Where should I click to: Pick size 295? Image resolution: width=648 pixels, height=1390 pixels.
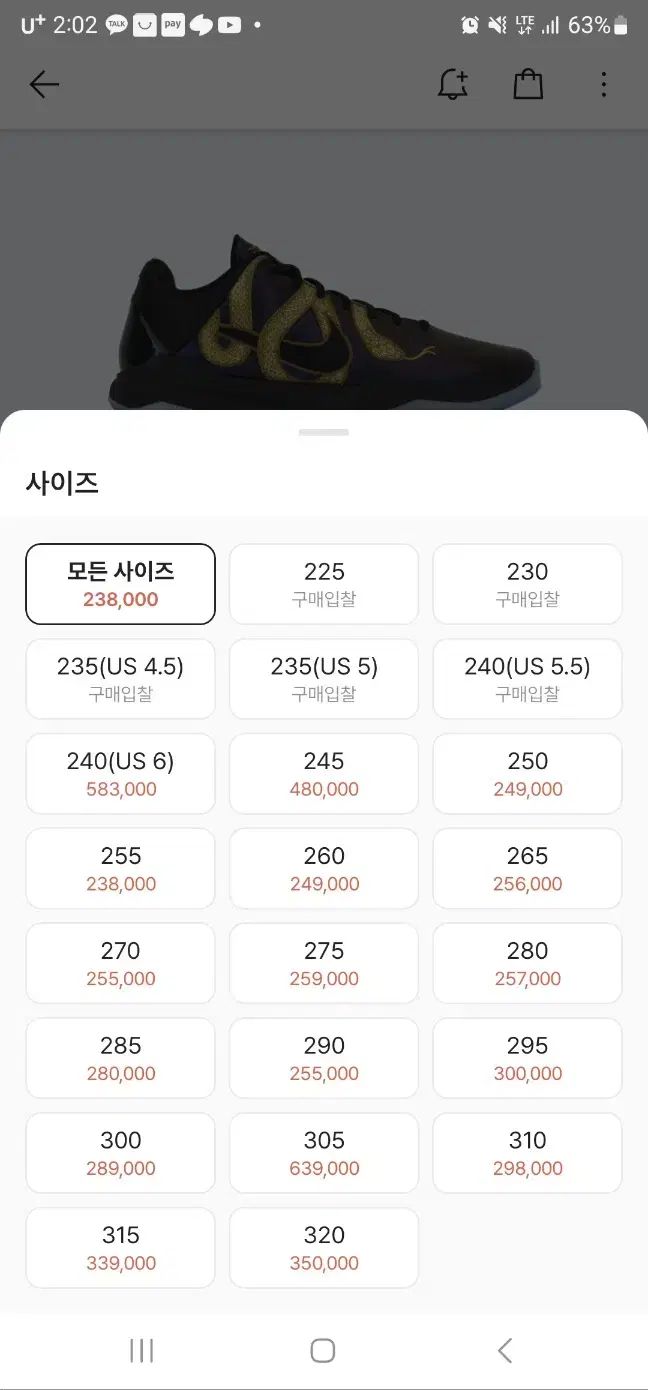click(527, 1059)
